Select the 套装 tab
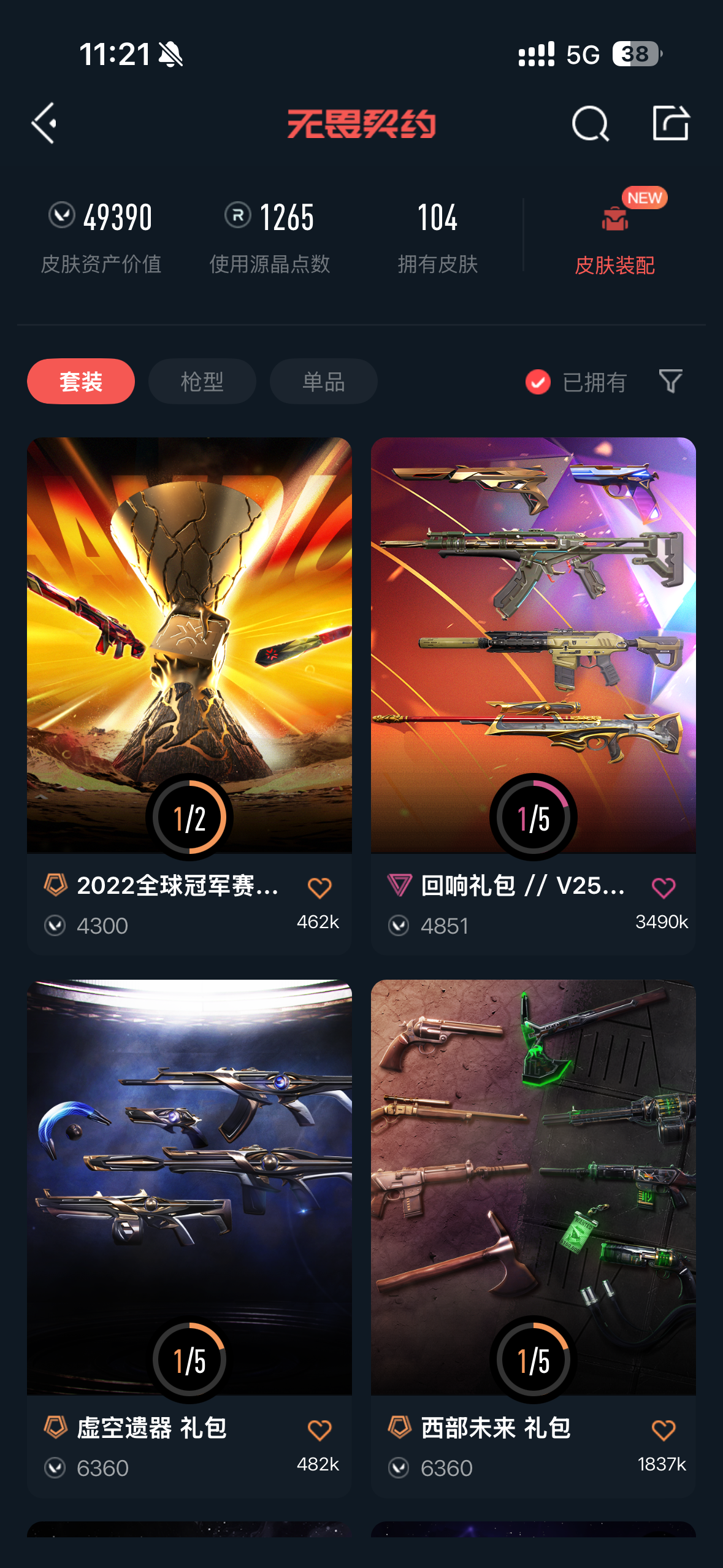This screenshot has width=723, height=1568. pos(81,382)
